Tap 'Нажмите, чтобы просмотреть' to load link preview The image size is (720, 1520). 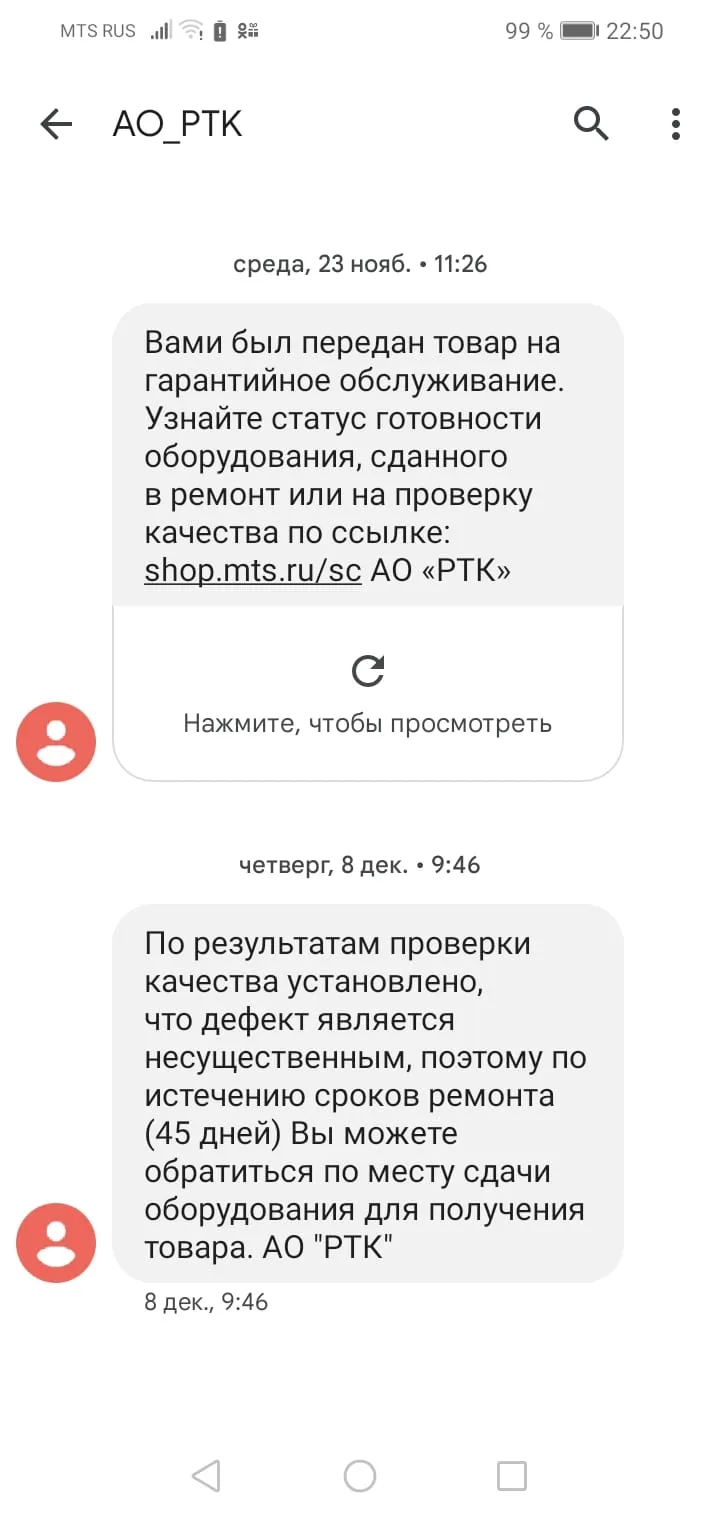tap(368, 694)
